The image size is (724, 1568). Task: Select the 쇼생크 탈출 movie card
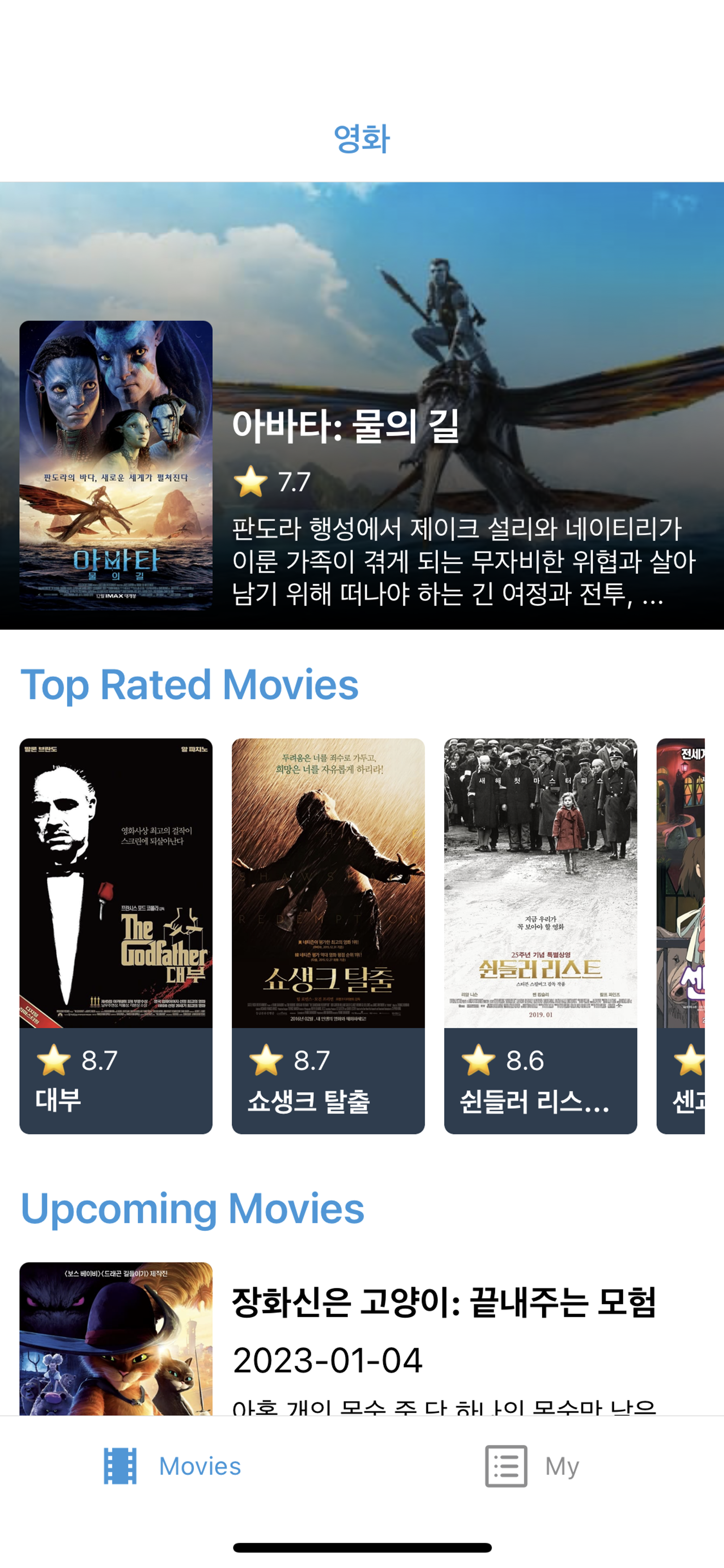[x=328, y=935]
